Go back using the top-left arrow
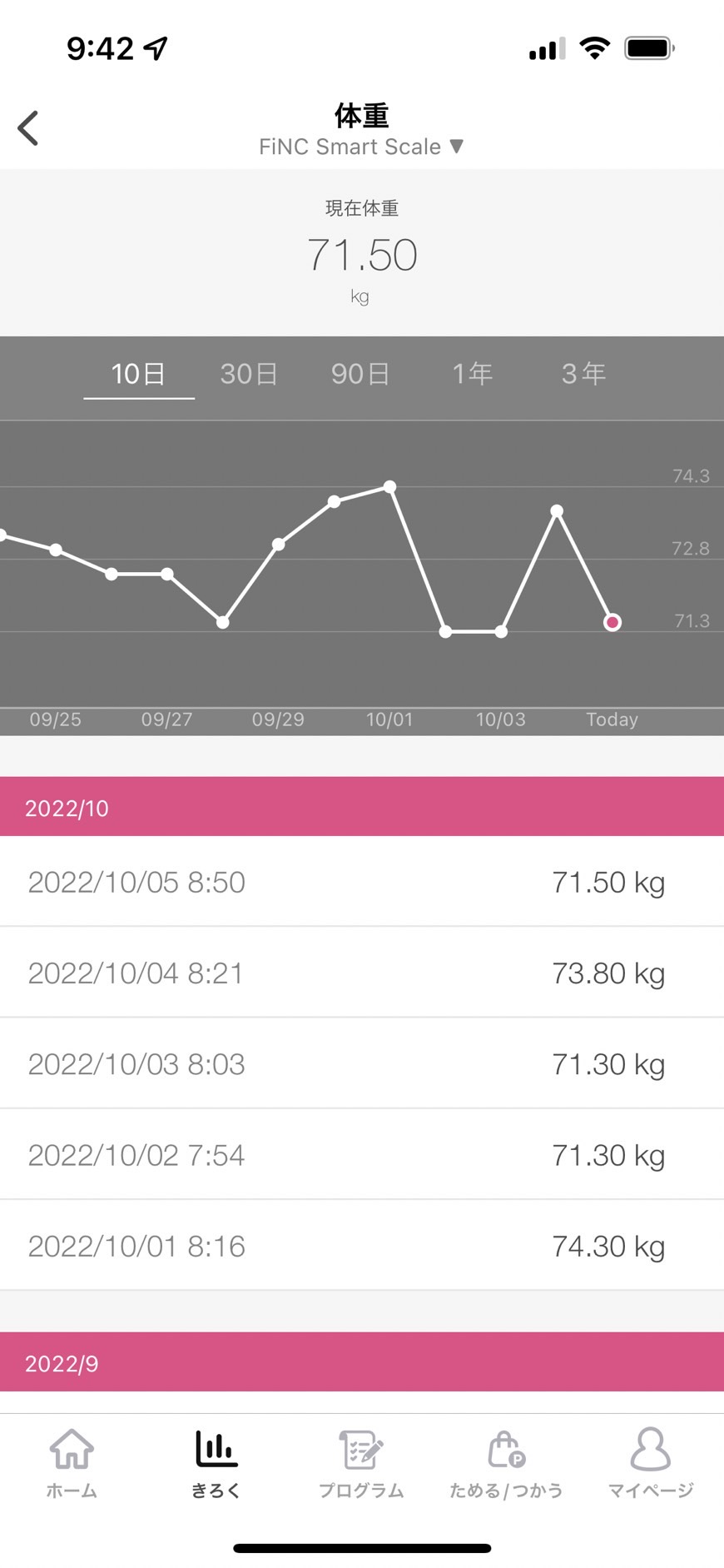Image resolution: width=724 pixels, height=1568 pixels. tap(28, 128)
